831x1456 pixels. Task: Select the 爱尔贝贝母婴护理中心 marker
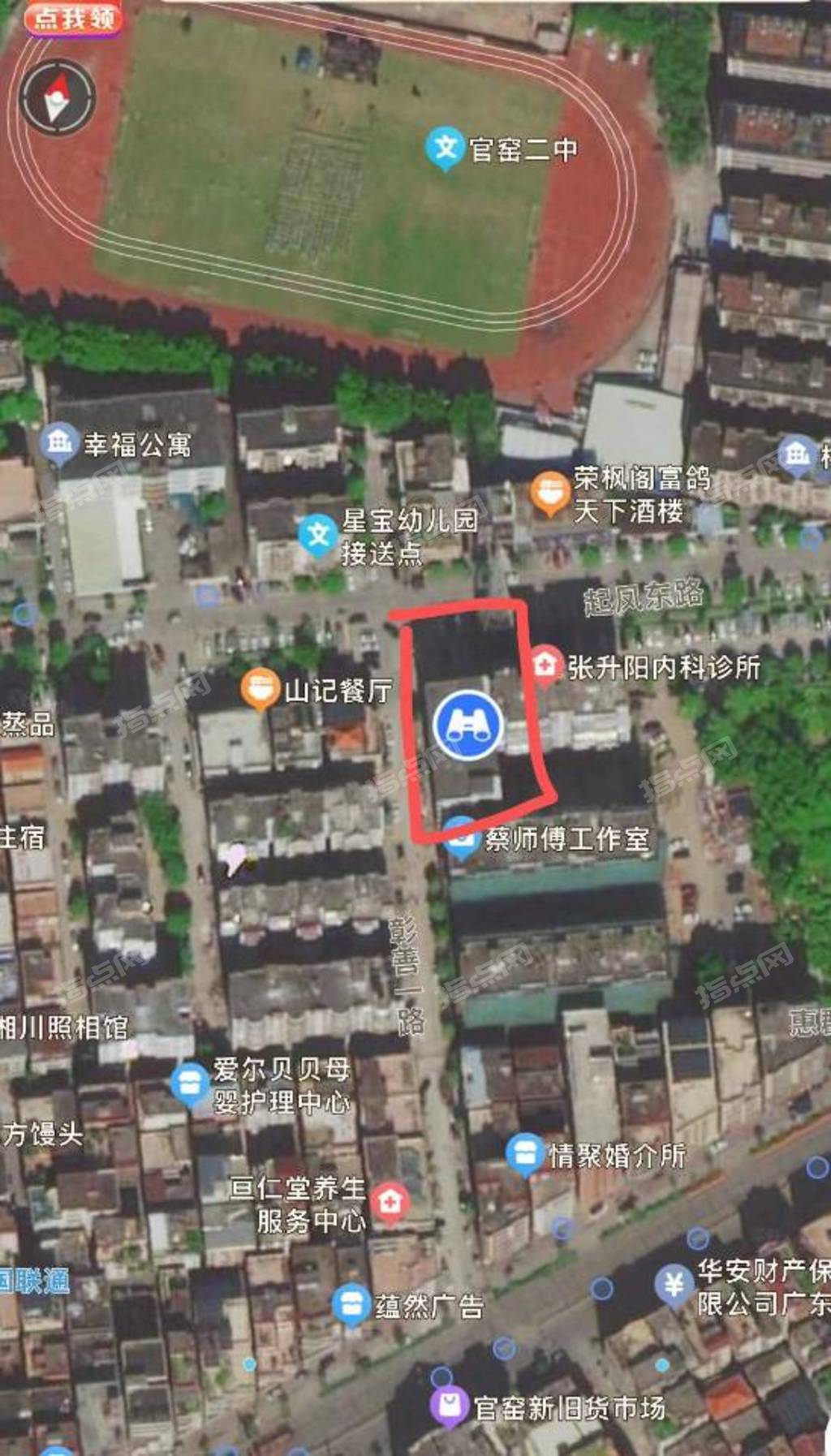click(x=191, y=1083)
